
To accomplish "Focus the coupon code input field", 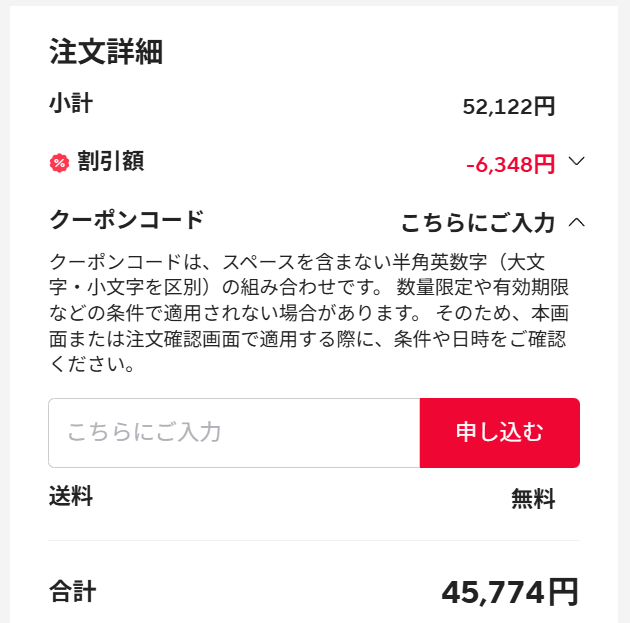I will [x=234, y=433].
